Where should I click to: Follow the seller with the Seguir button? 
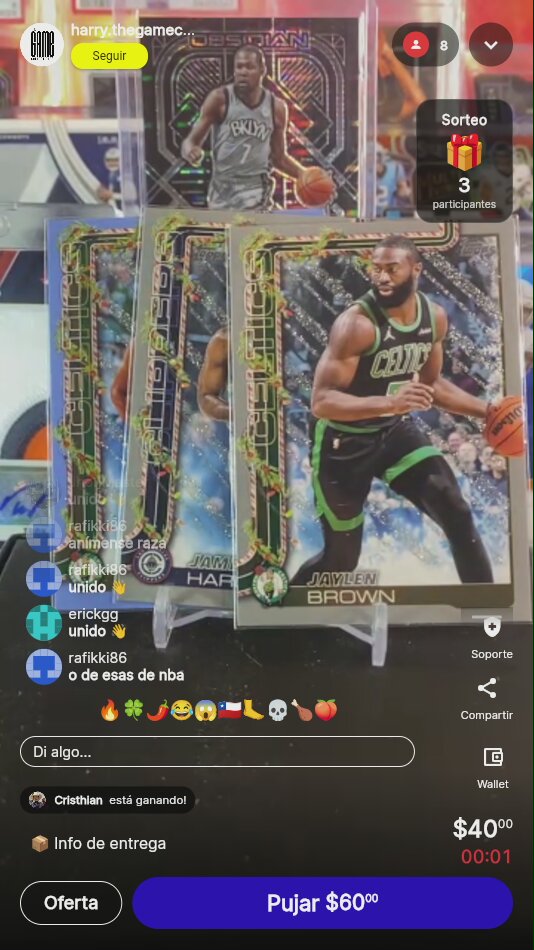tap(109, 56)
